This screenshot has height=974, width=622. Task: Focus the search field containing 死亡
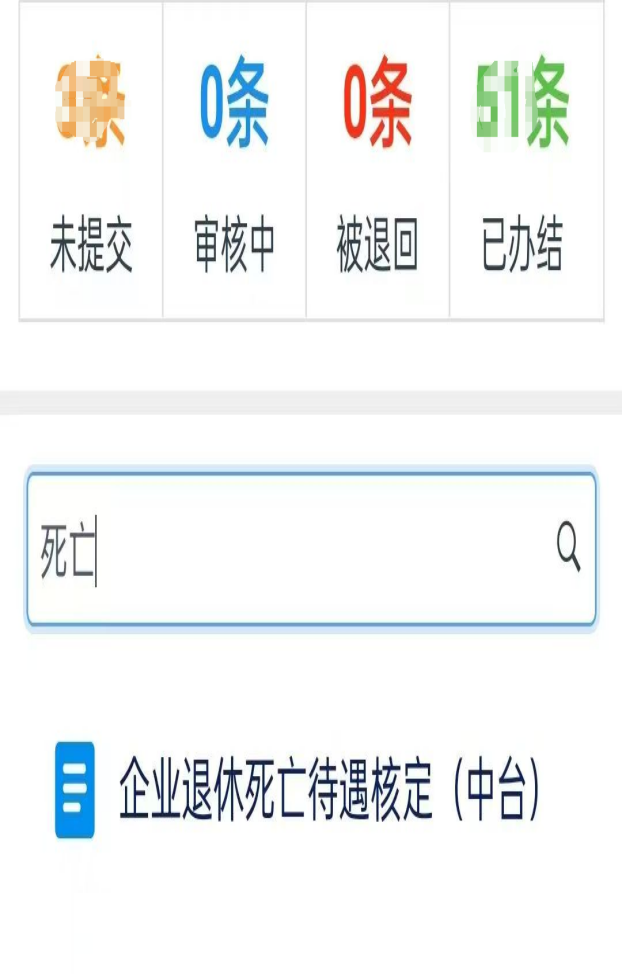pos(290,549)
